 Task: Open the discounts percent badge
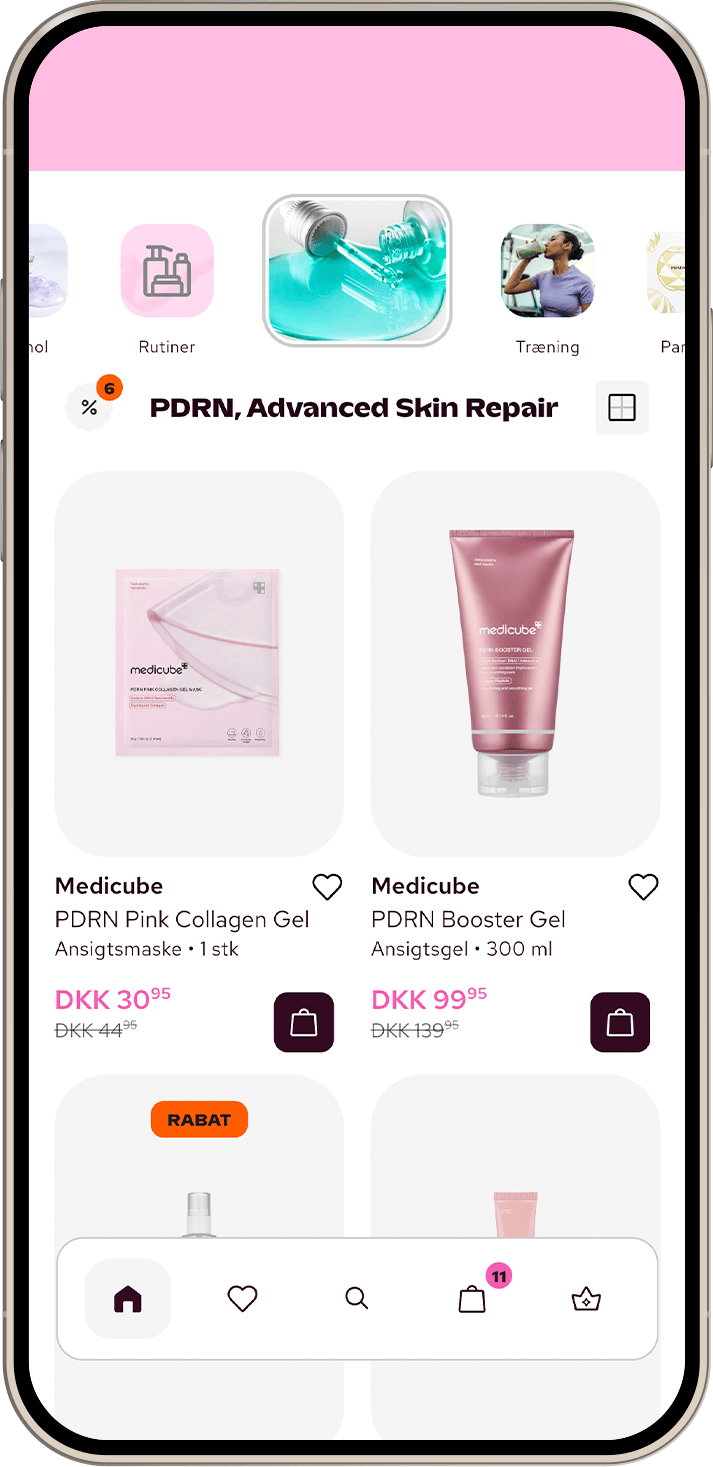point(90,407)
